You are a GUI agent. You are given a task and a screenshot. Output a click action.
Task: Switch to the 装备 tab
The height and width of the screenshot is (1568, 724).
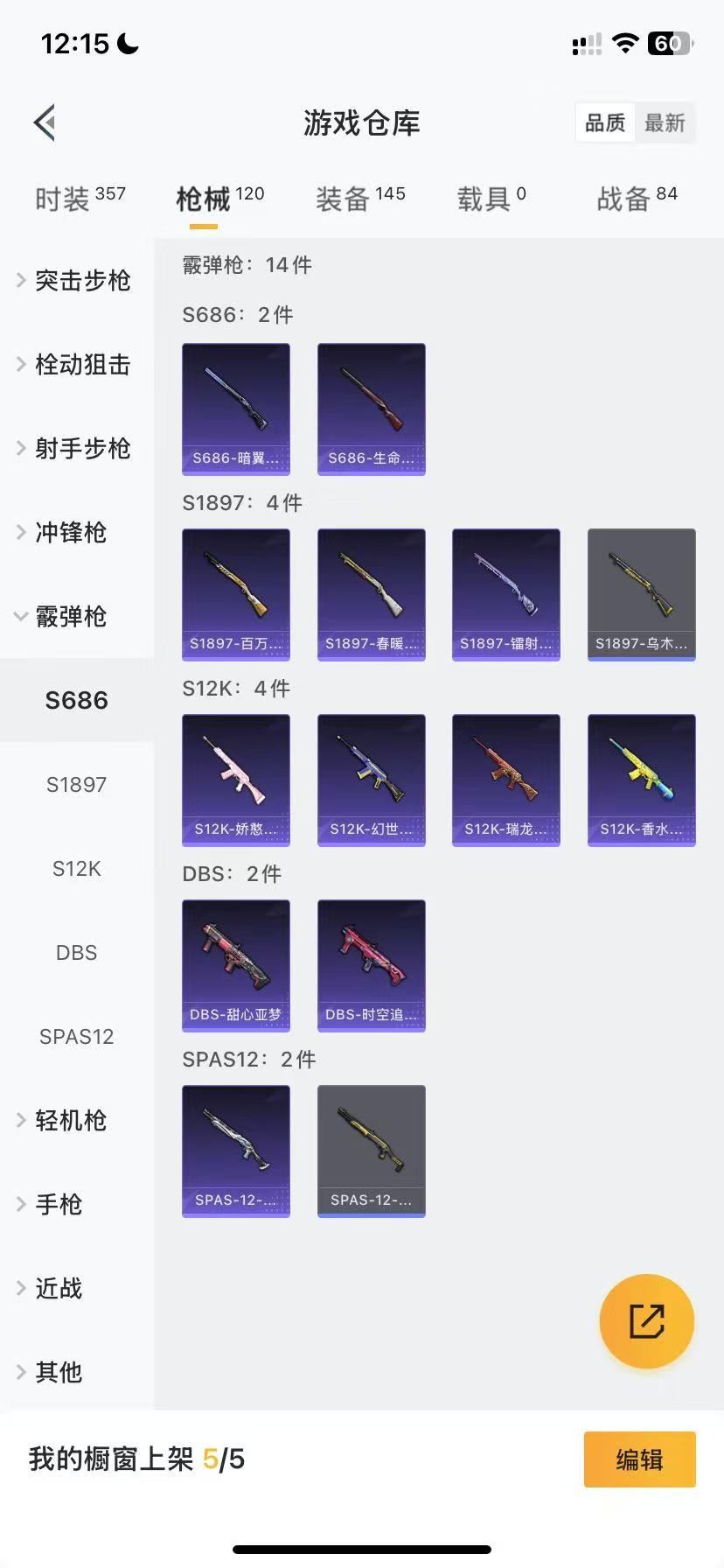click(x=360, y=199)
